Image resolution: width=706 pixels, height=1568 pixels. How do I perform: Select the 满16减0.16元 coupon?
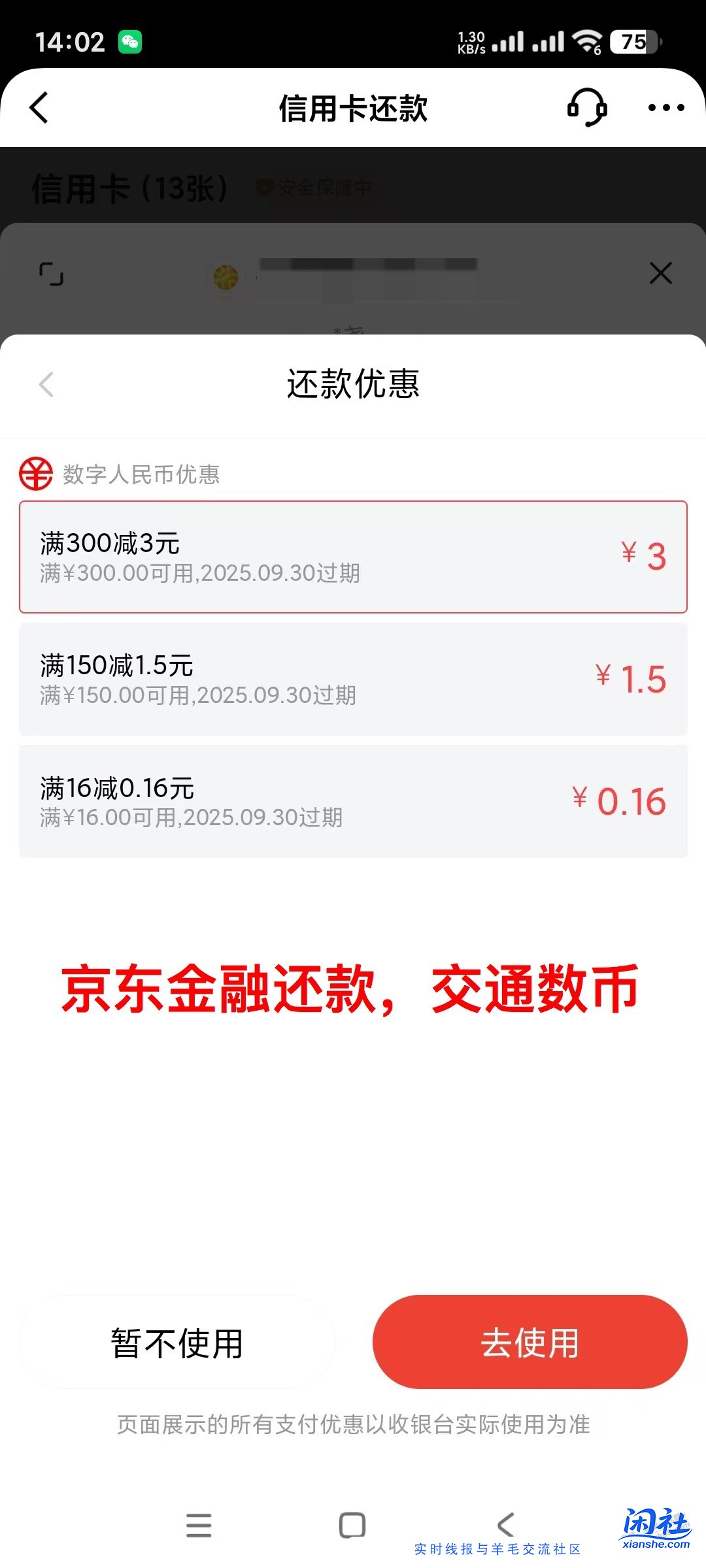coord(353,800)
